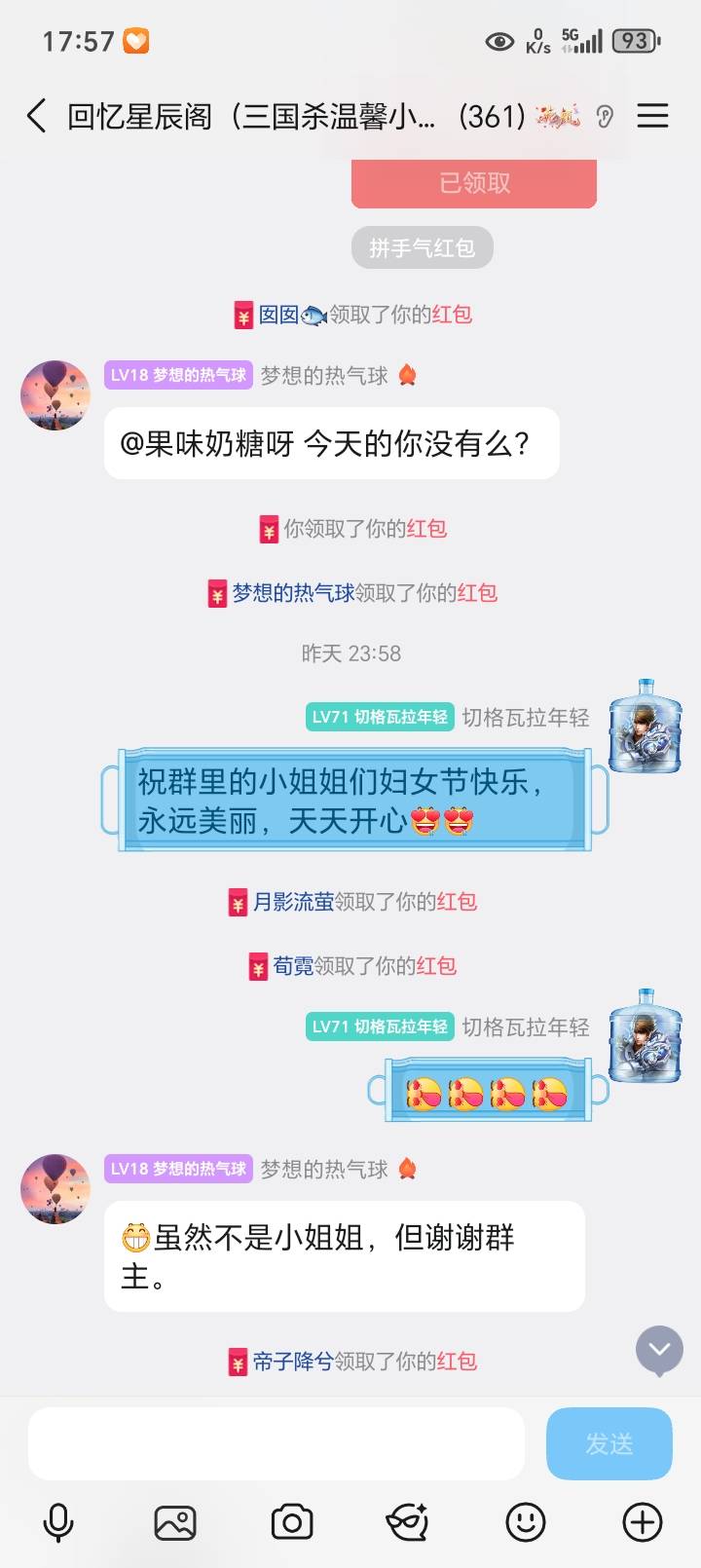The height and width of the screenshot is (1568, 701).
Task: Open more options with plus icon
Action: 643,1522
